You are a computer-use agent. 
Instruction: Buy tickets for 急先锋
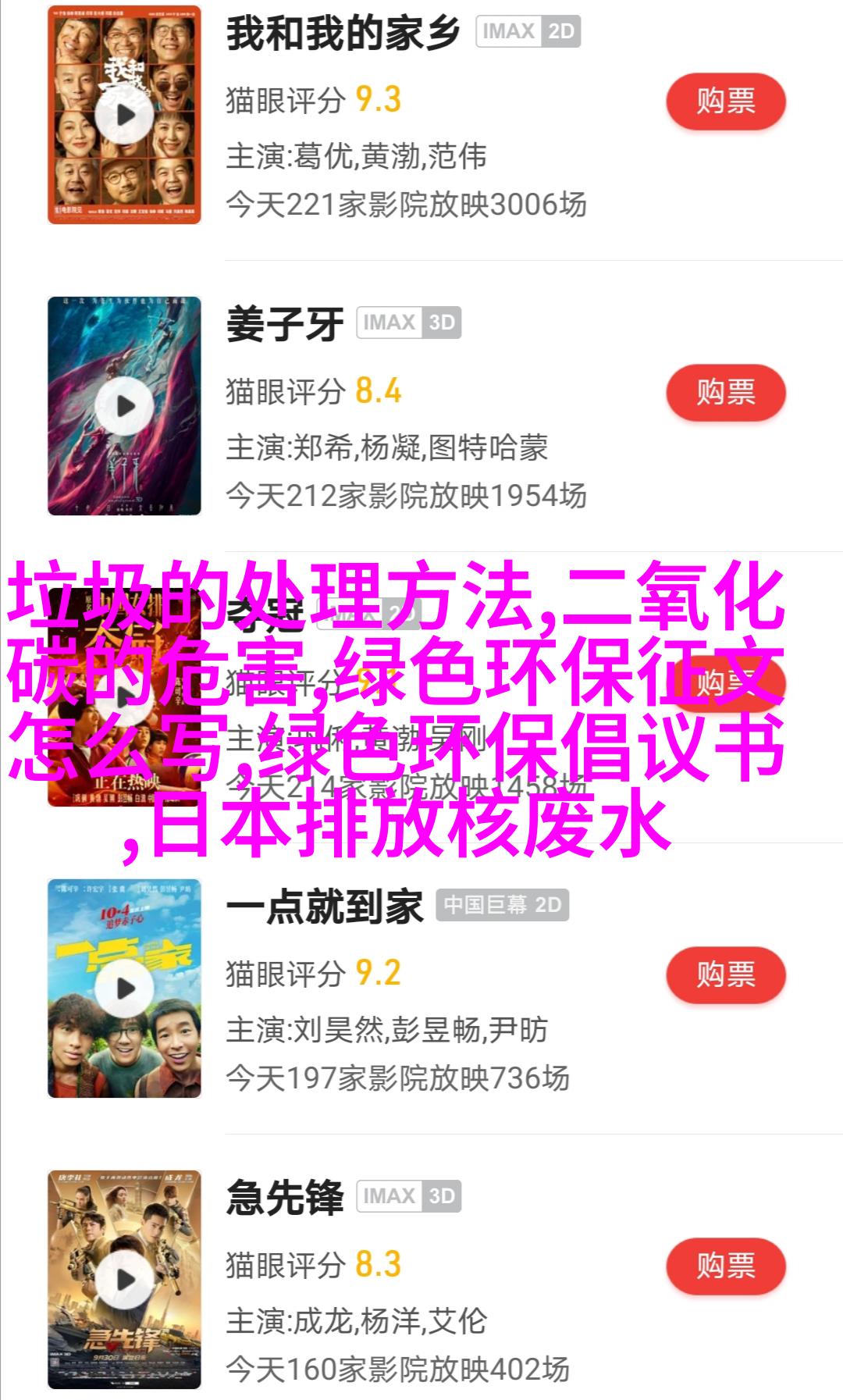click(x=725, y=1266)
